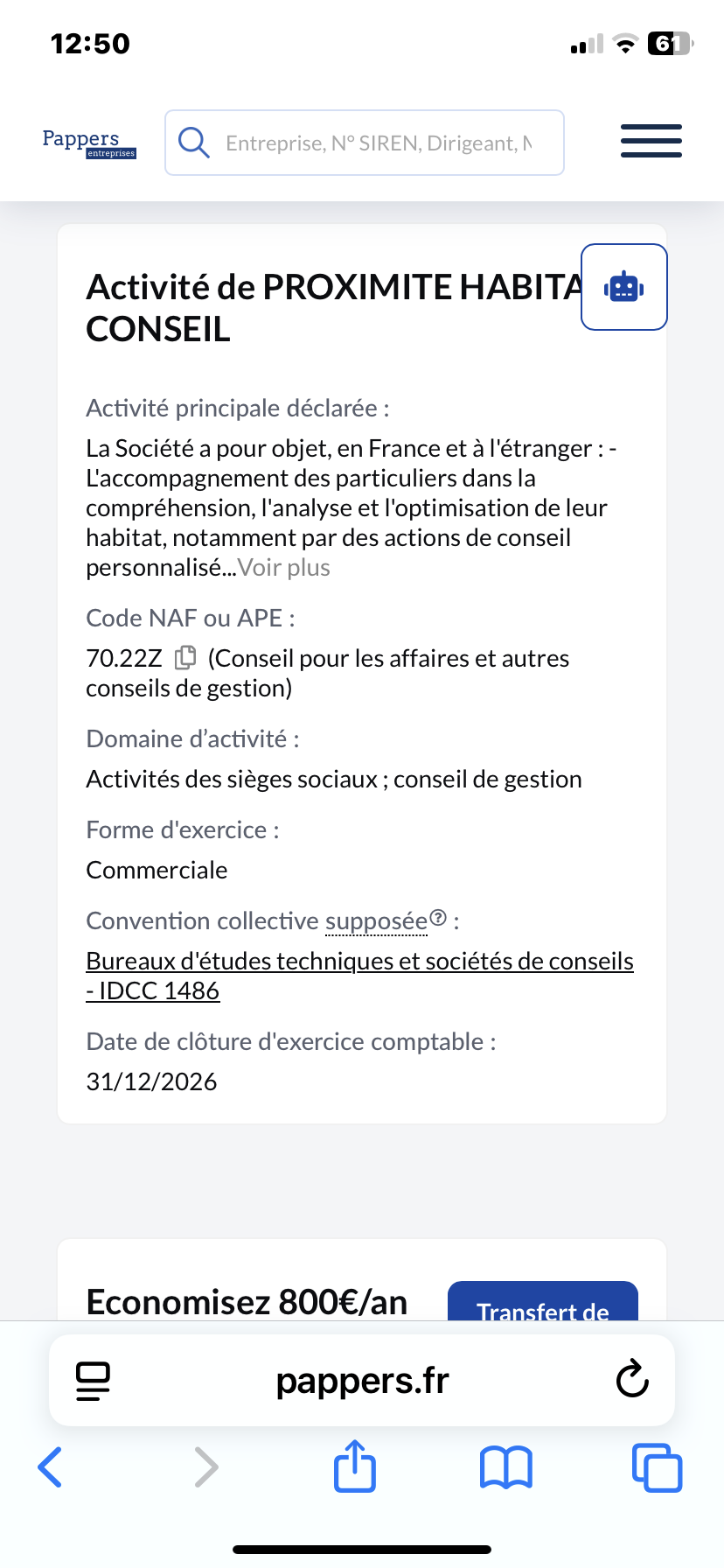Share this page
This screenshot has width=724, height=1568.
click(x=355, y=1466)
